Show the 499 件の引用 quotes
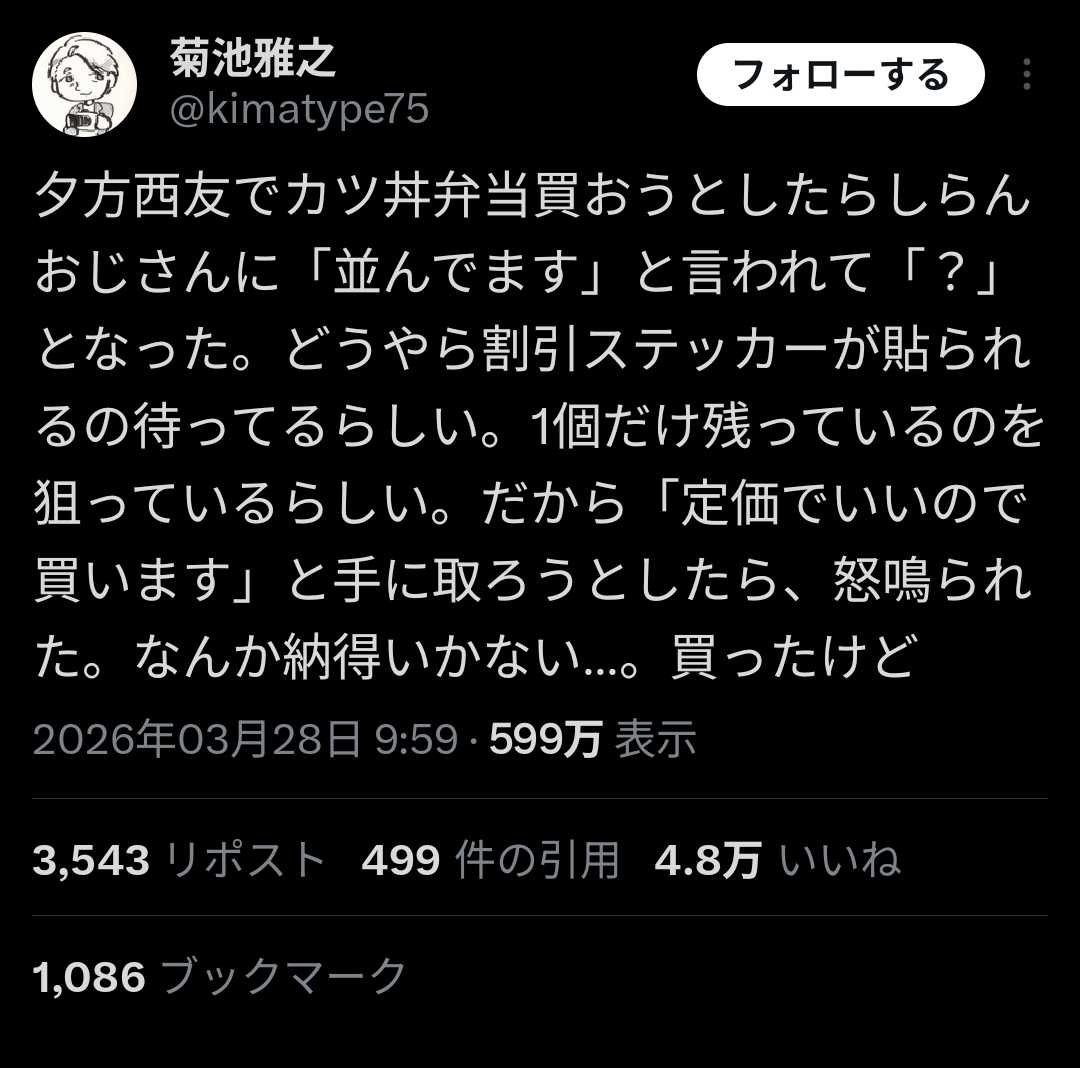This screenshot has width=1080, height=1068. 490,860
